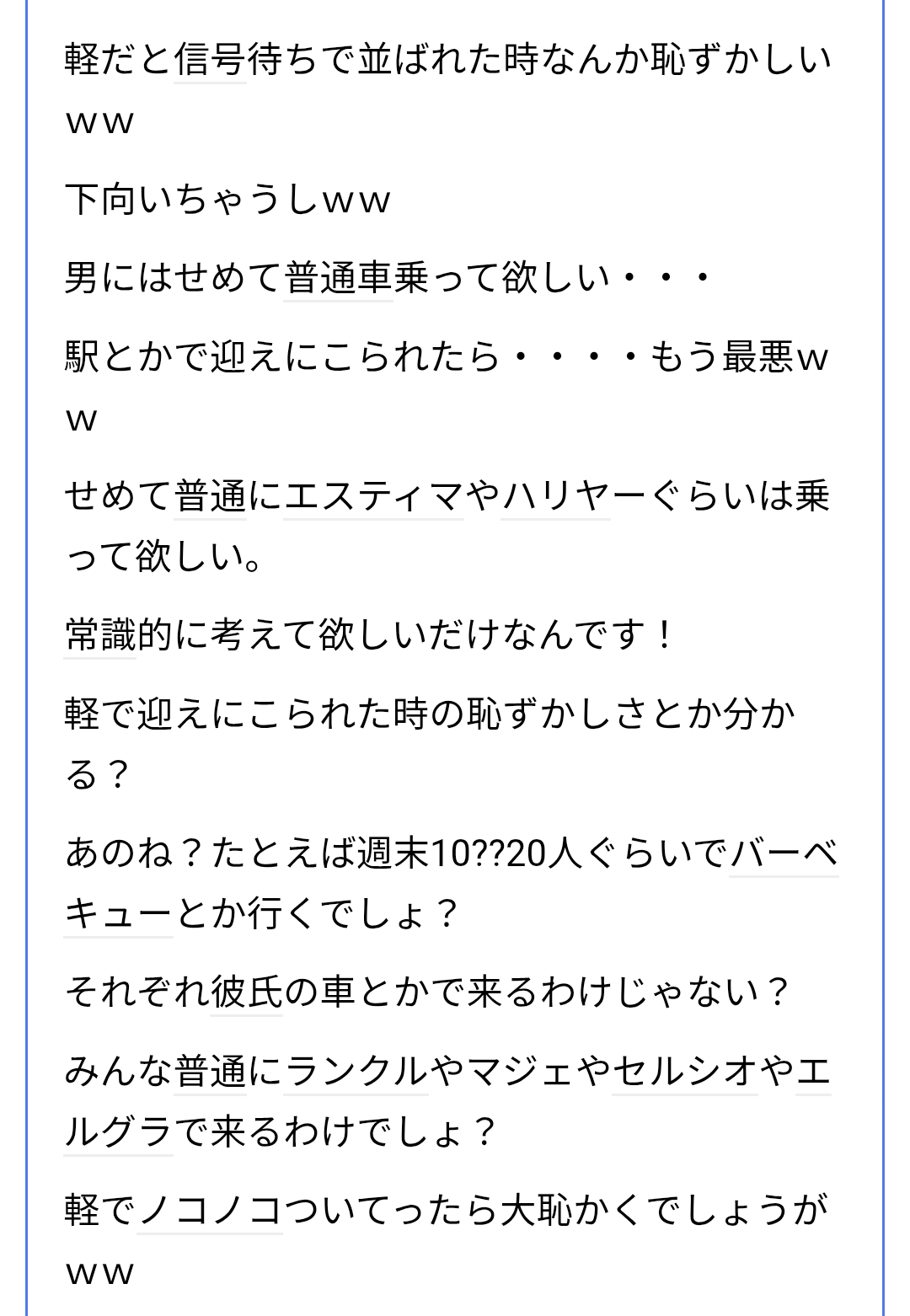Viewport: 910px width, 1316px height.
Task: Open the 常識 keyword link
Action: 99,635
